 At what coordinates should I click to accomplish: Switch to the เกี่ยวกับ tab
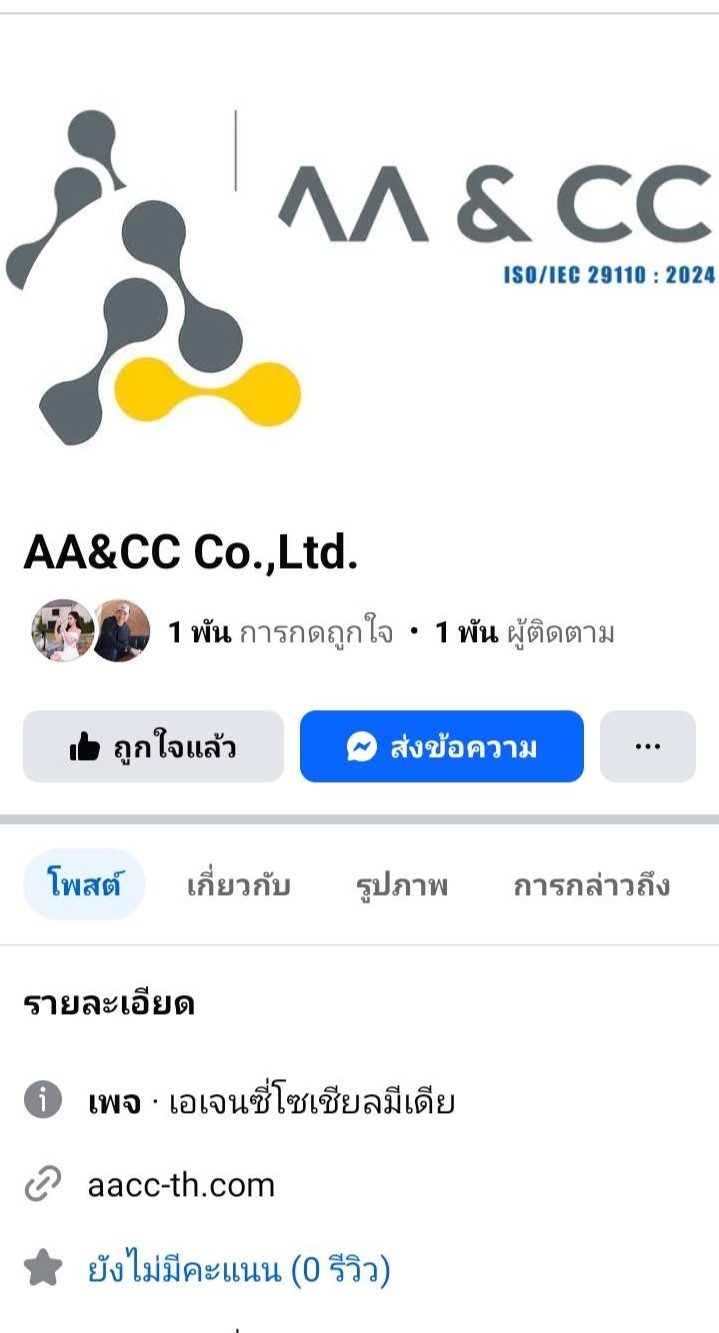click(238, 885)
